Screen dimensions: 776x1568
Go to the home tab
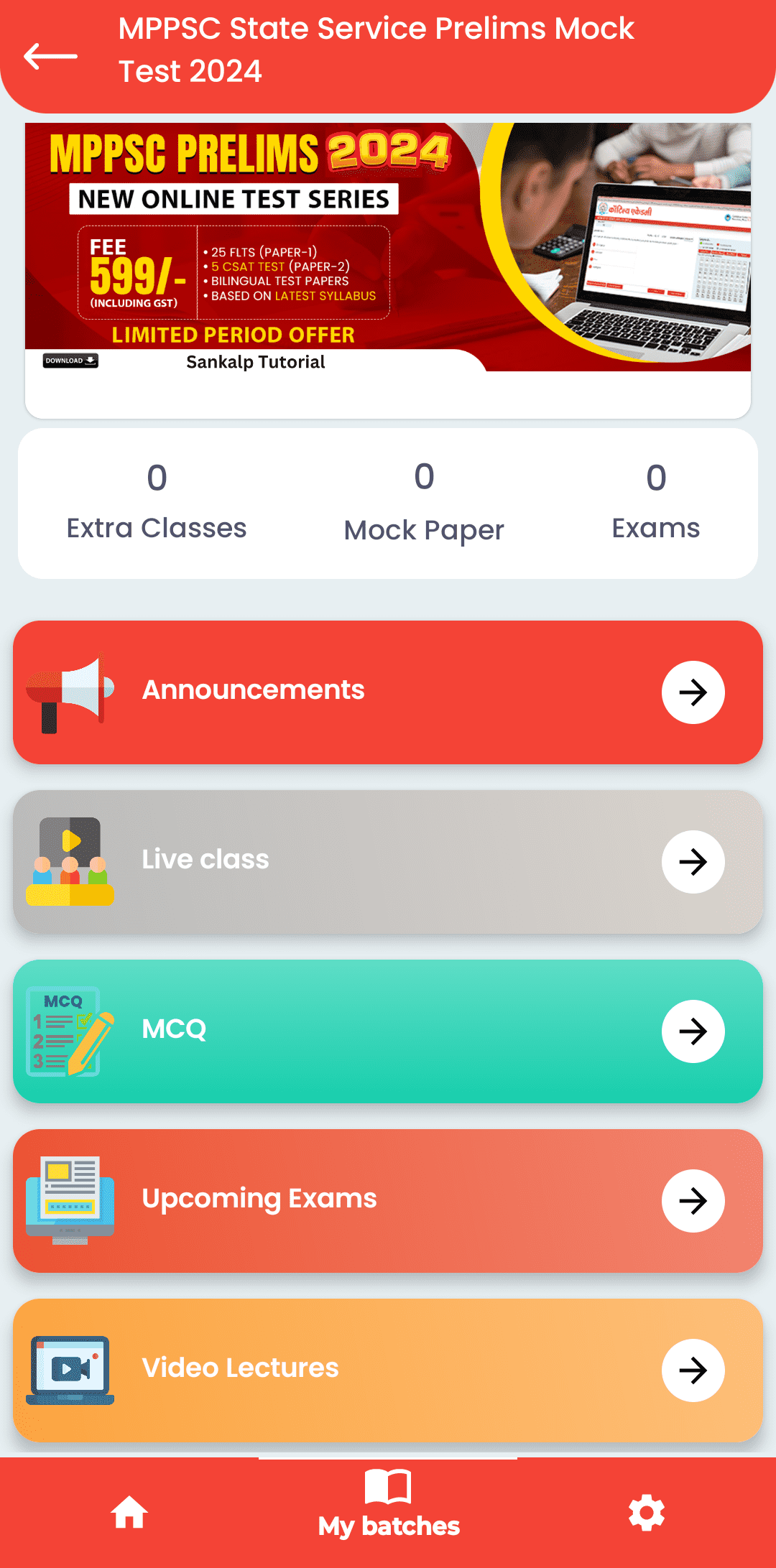tap(129, 1512)
